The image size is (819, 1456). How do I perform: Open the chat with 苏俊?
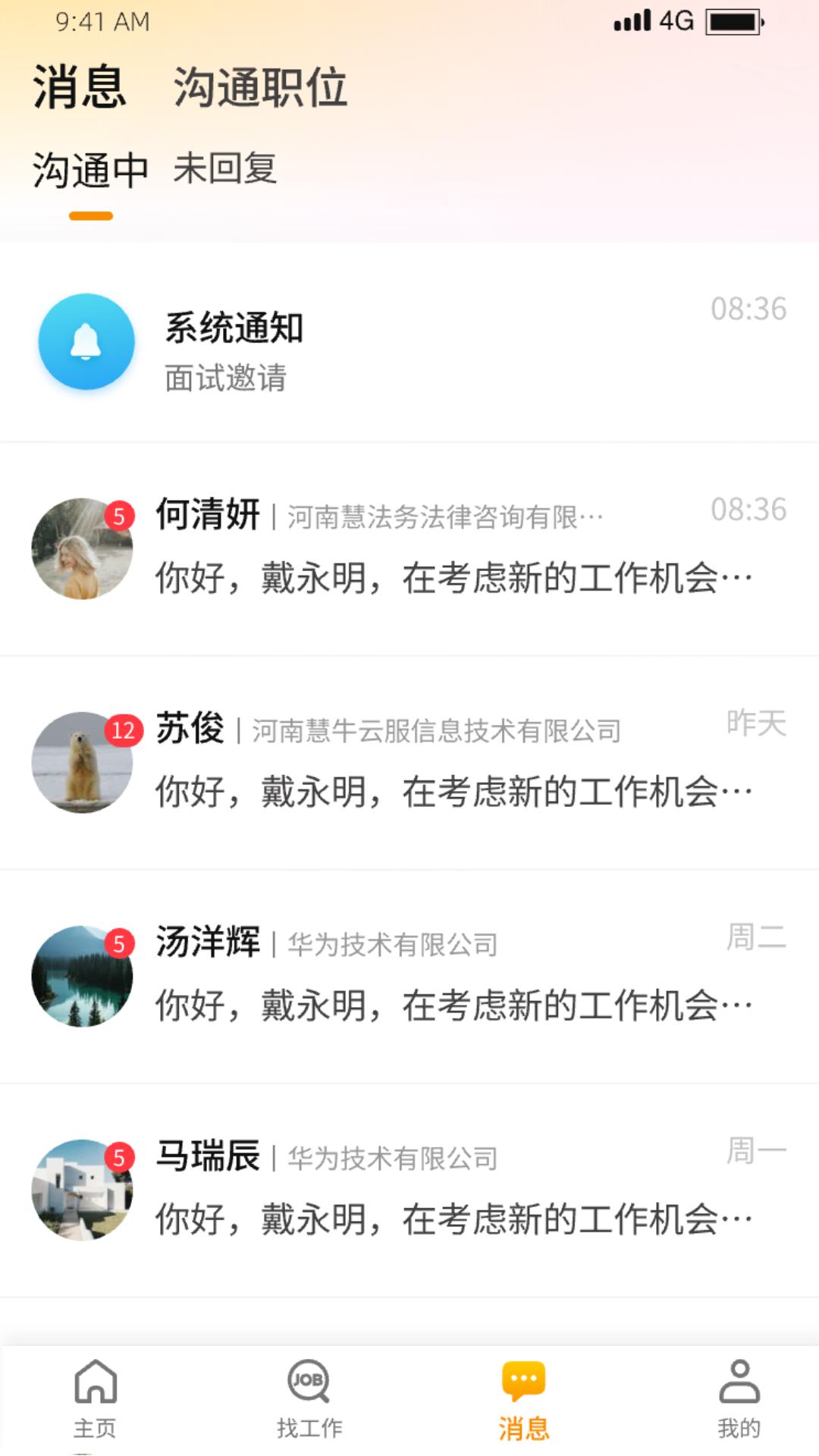409,762
